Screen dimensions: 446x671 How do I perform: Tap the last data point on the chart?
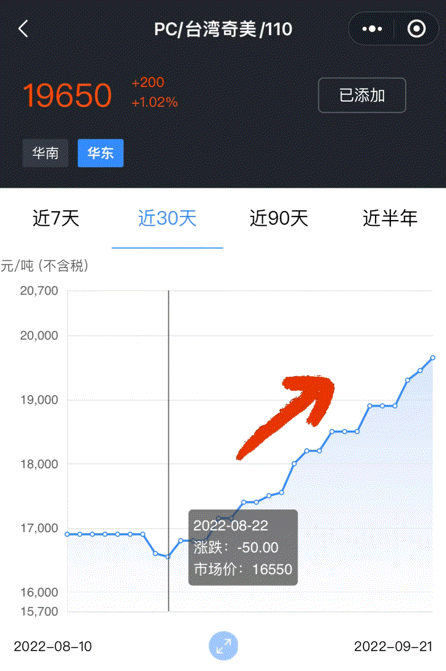pyautogui.click(x=433, y=358)
